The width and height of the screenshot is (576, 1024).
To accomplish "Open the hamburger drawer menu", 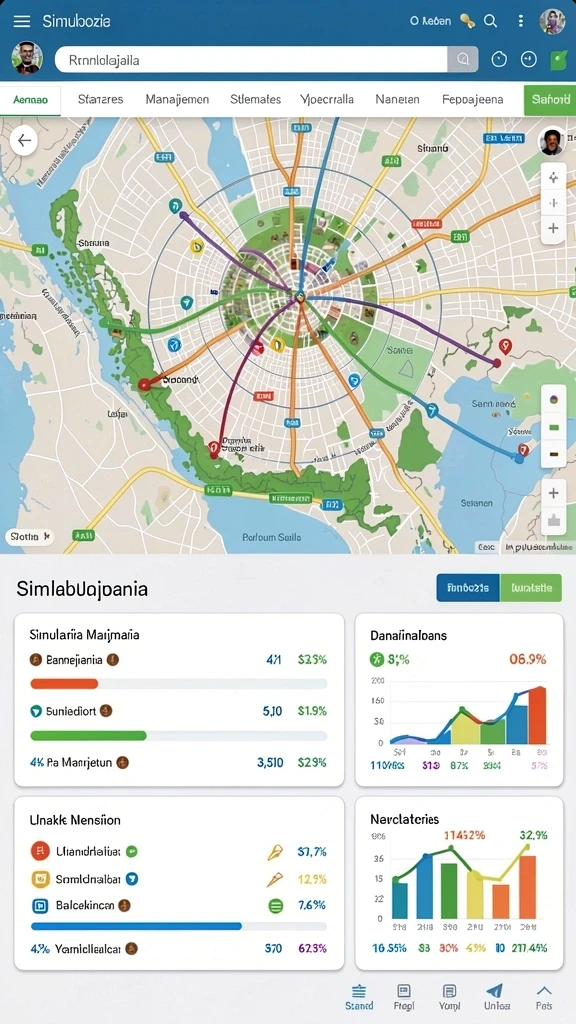I will [x=22, y=21].
